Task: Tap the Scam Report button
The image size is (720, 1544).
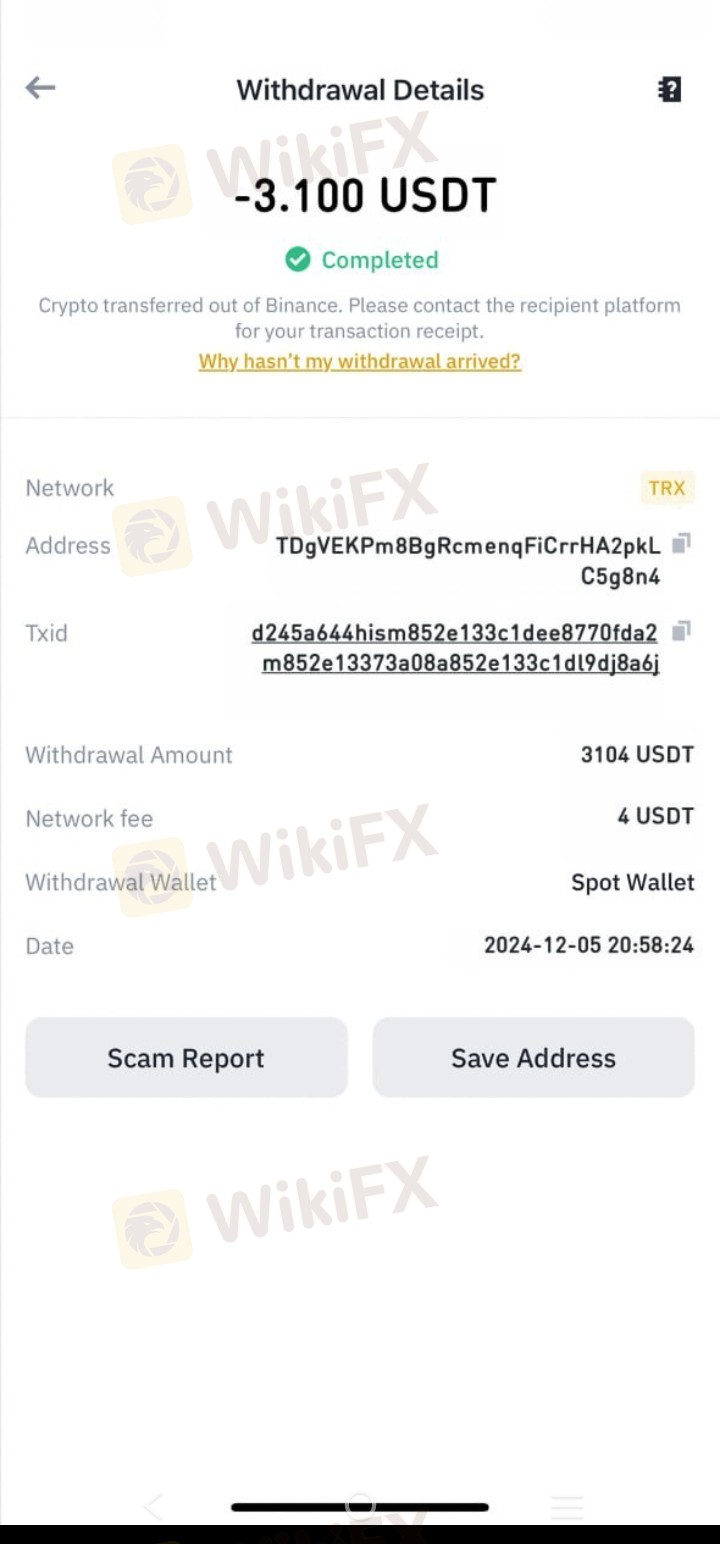Action: pos(186,1058)
